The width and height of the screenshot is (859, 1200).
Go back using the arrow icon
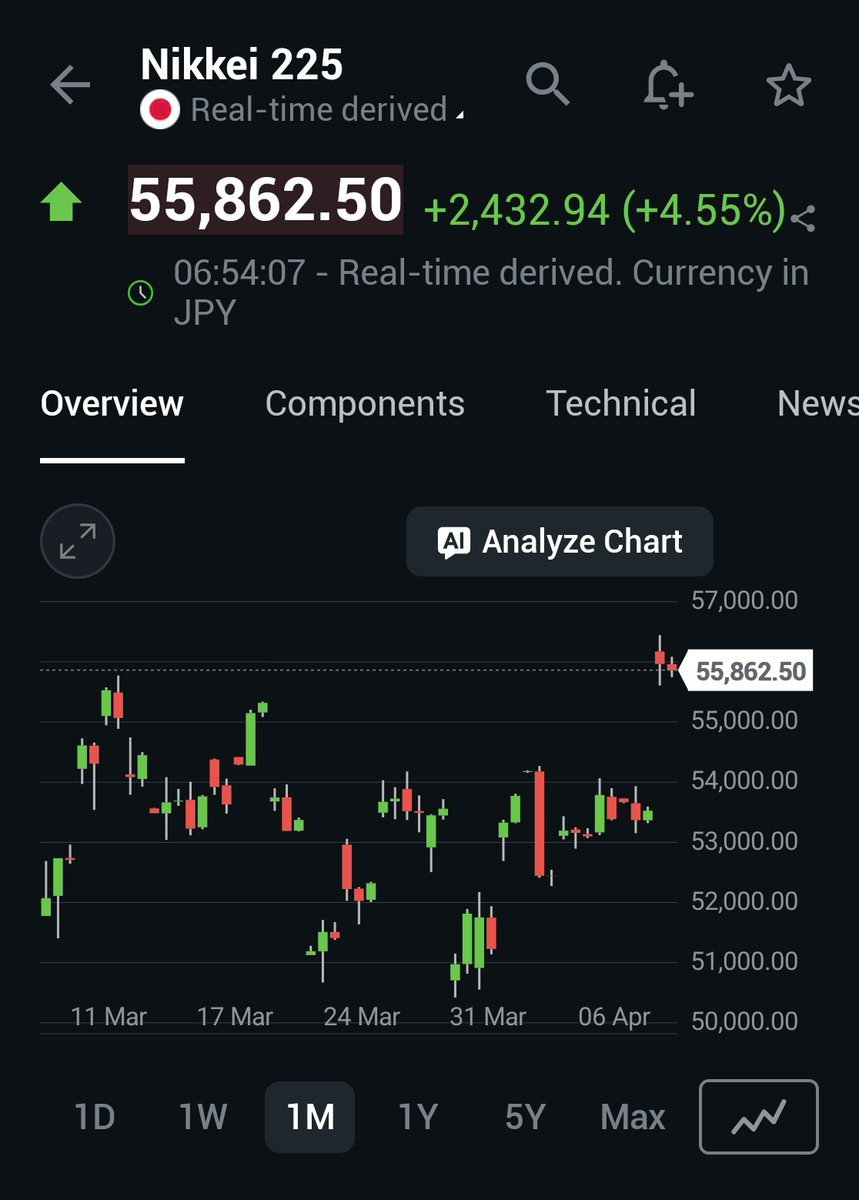(70, 86)
